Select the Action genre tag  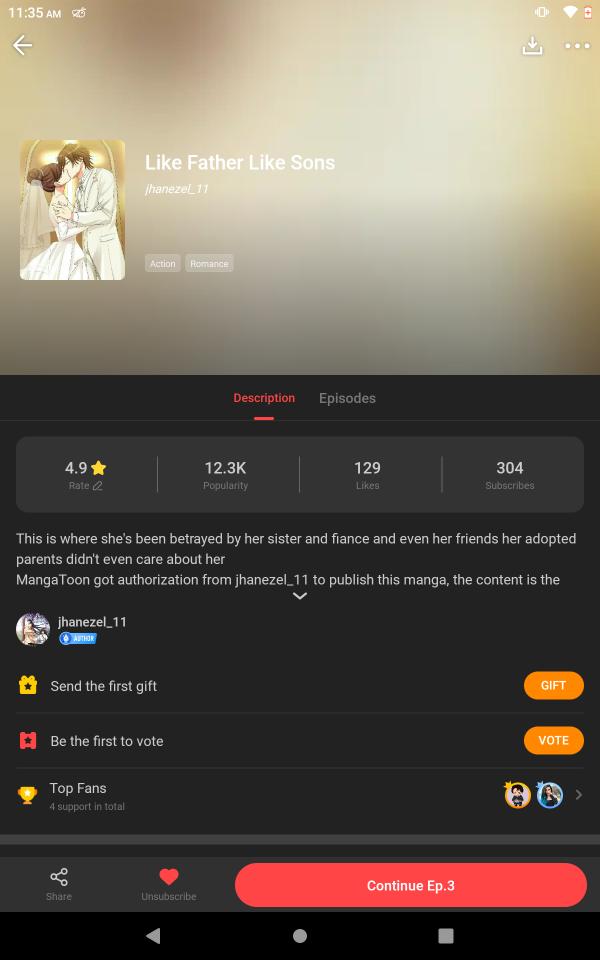coord(162,264)
